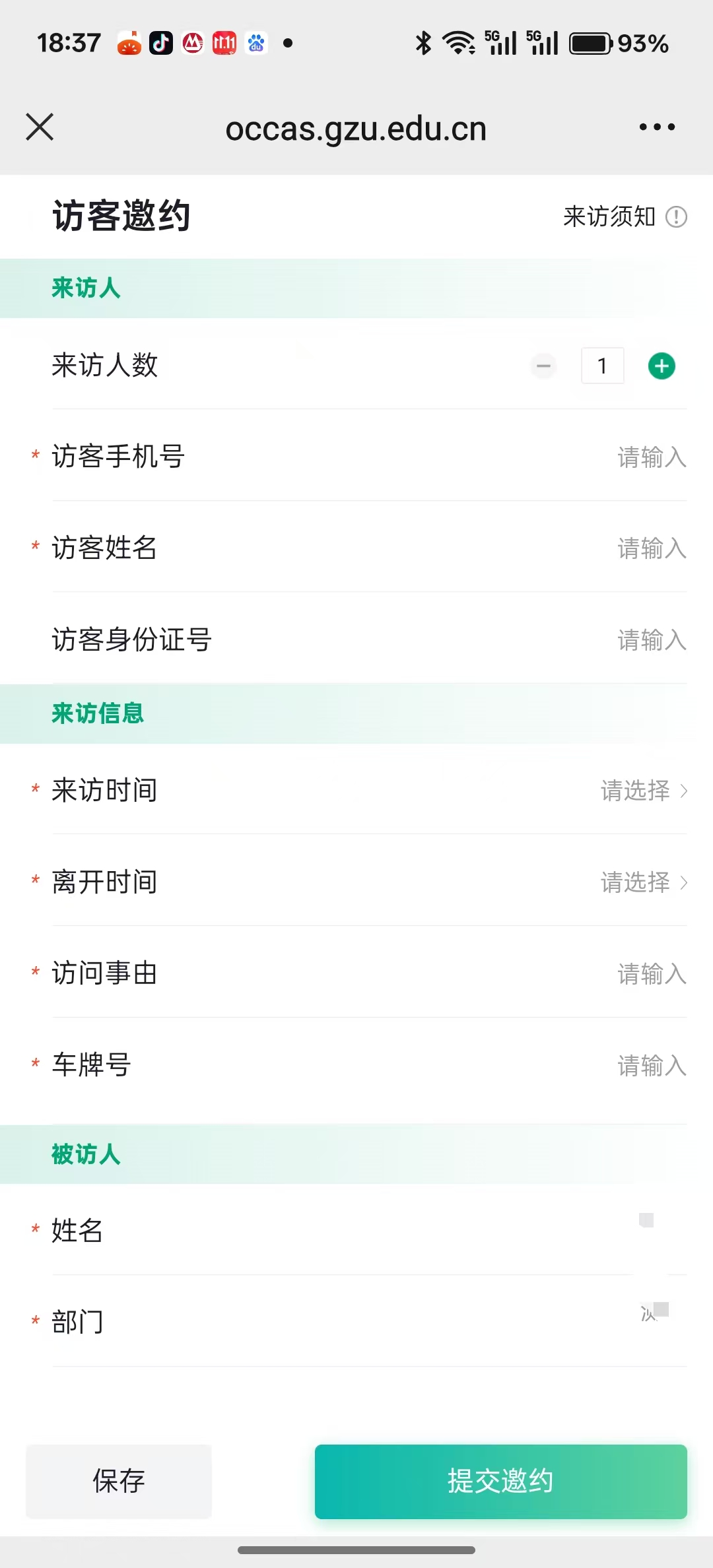
Task: Tap 保存 to save the form
Action: coord(119,1481)
